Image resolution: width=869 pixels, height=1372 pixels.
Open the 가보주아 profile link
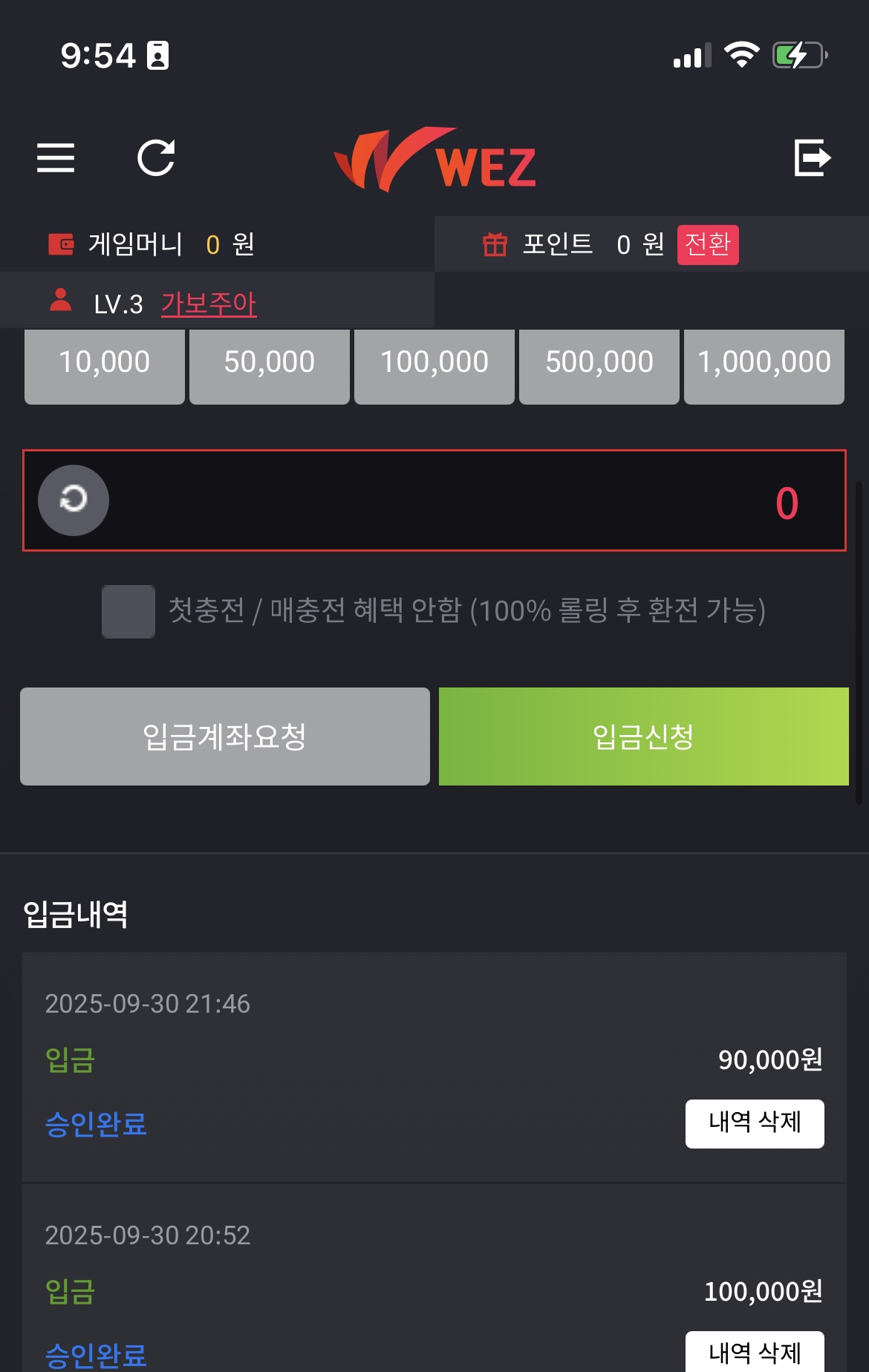(208, 304)
